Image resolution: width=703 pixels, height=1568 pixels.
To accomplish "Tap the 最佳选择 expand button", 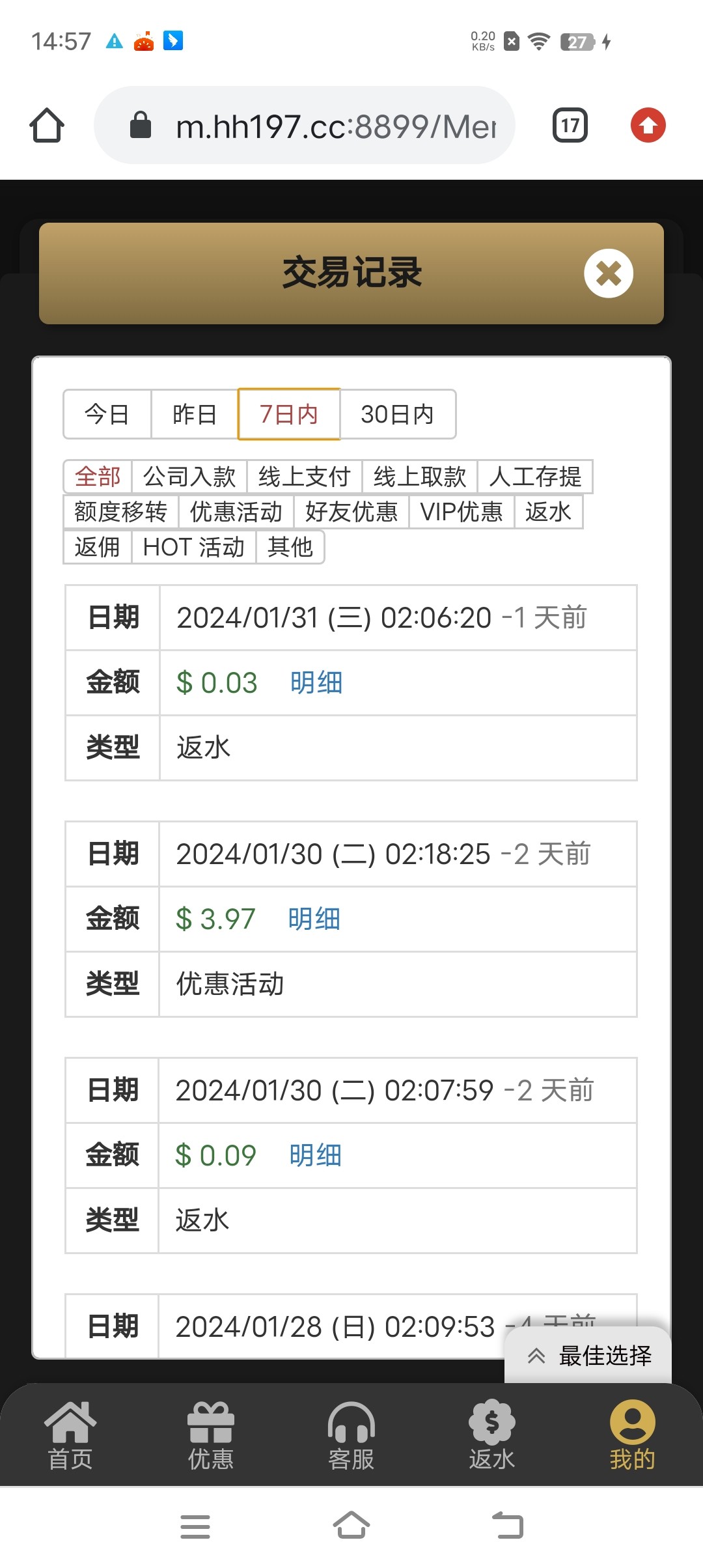I will point(588,1356).
